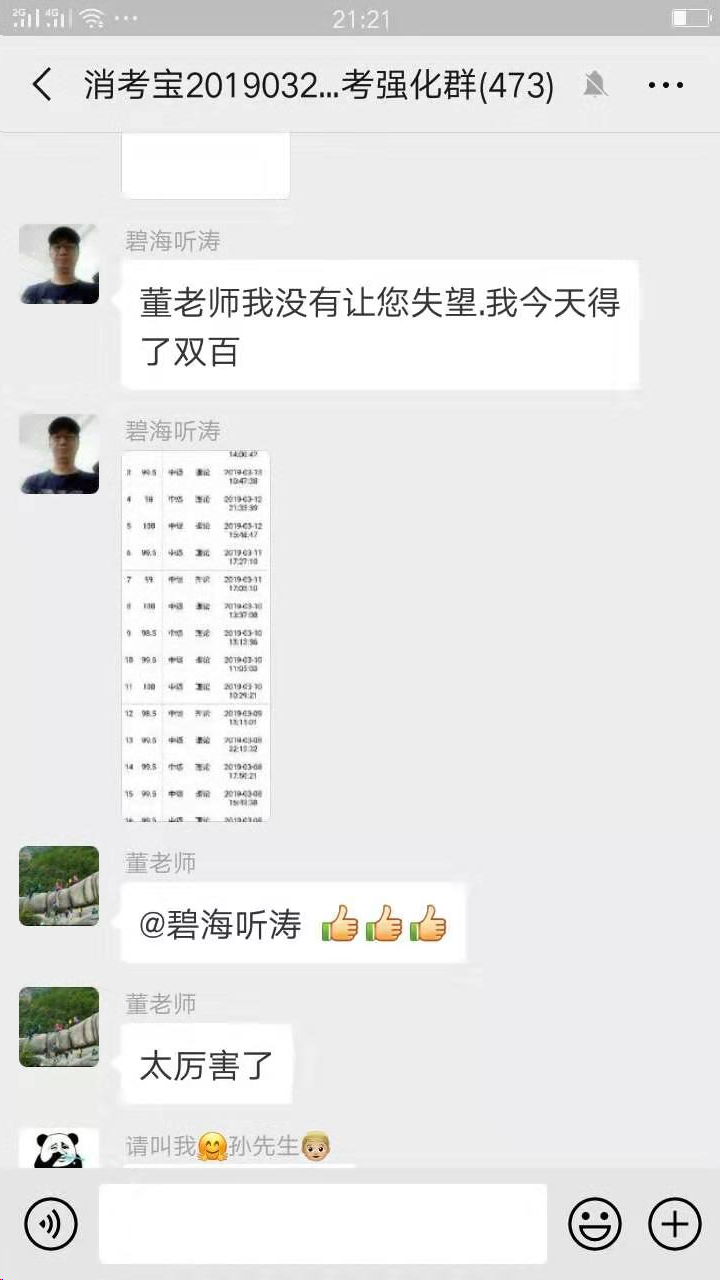Open the score table image from 碧海听涛
This screenshot has height=1280, width=720.
(196, 636)
